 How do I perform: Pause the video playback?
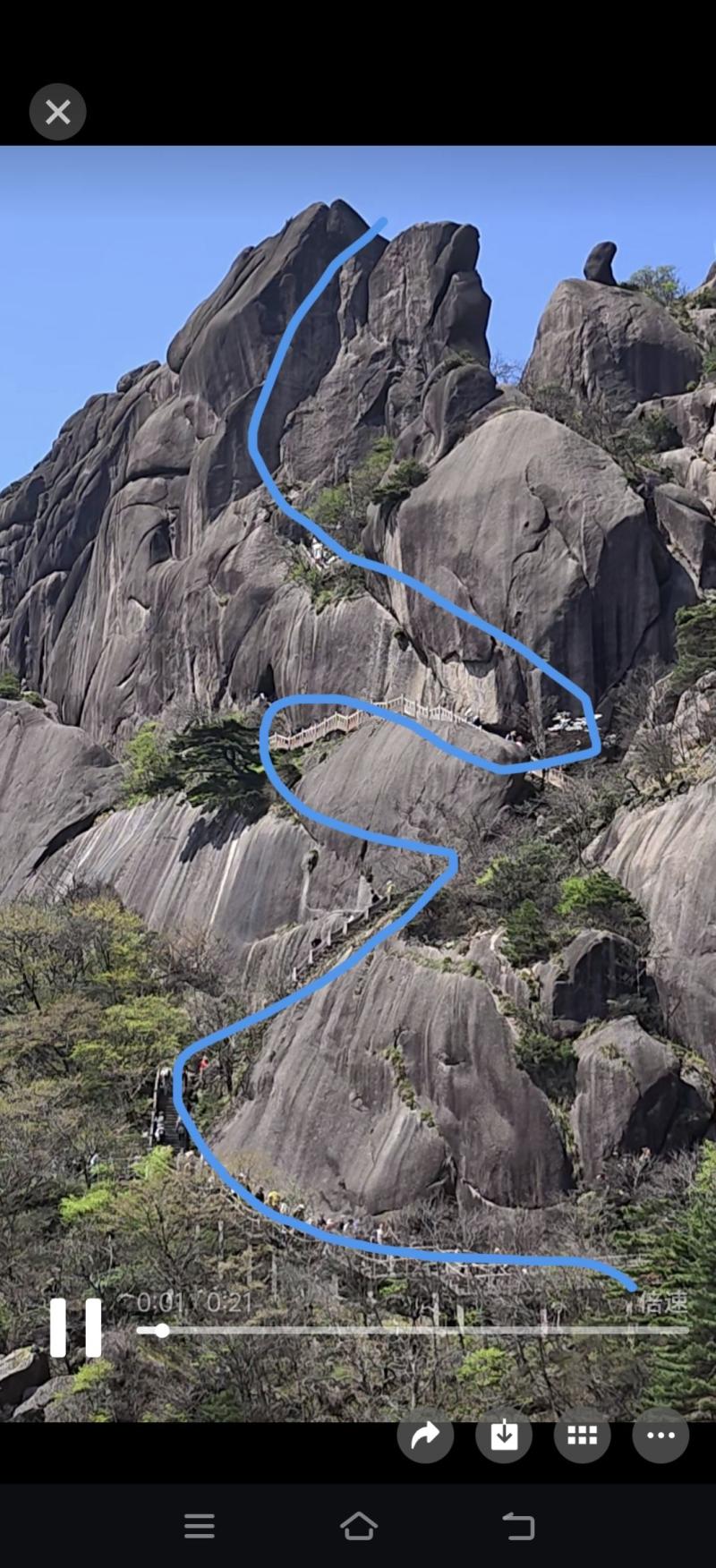pyautogui.click(x=75, y=1328)
